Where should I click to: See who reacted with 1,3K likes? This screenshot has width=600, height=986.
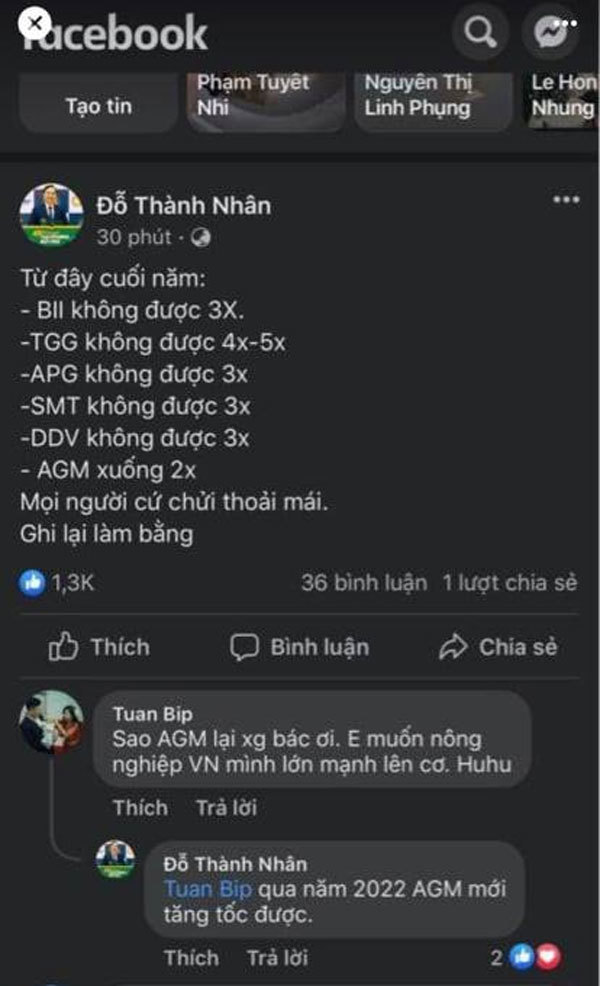[x=58, y=582]
